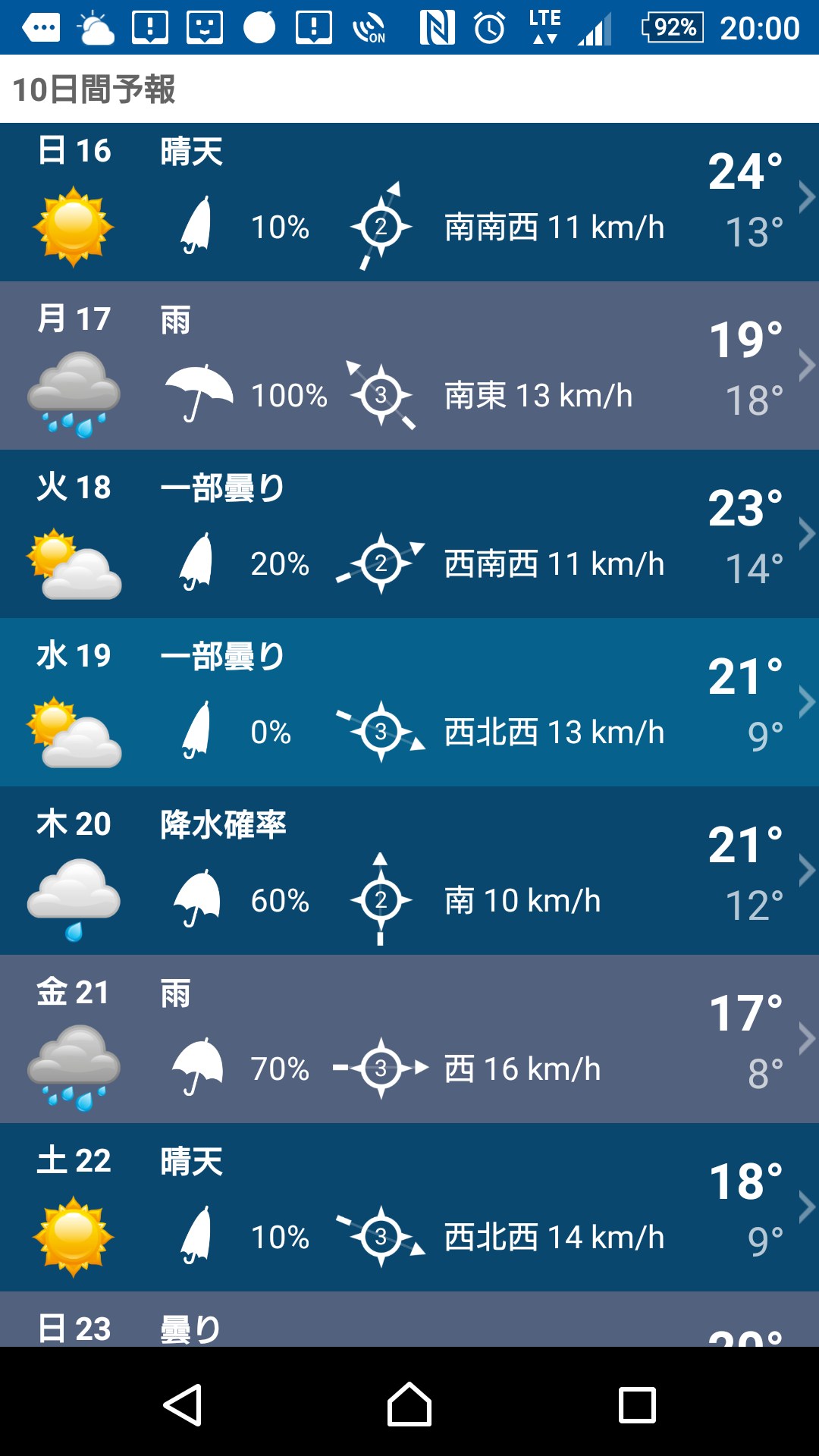Show Saturday 22 sunny forecast details
819x1456 pixels.
coord(409,1208)
